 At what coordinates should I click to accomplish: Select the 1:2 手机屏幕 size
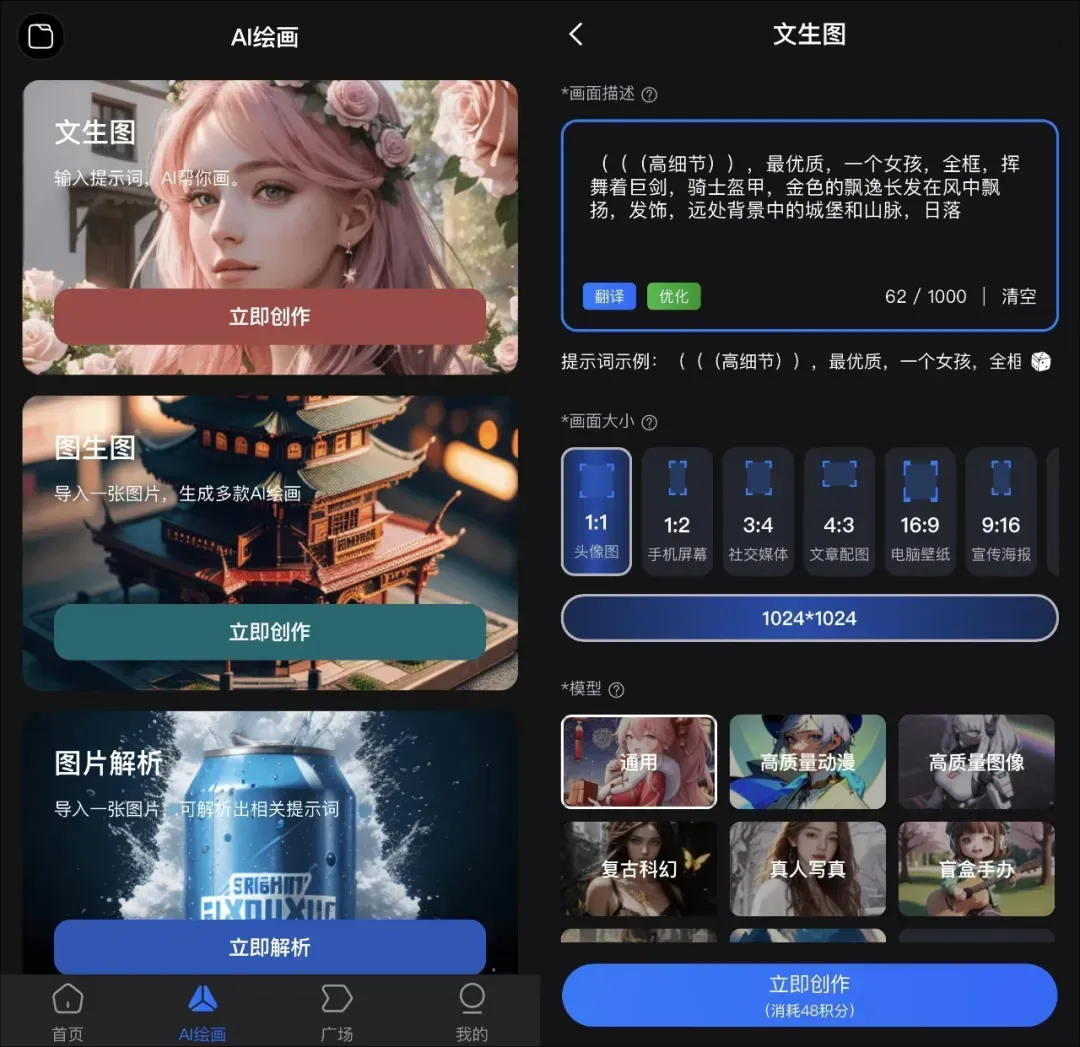(677, 511)
